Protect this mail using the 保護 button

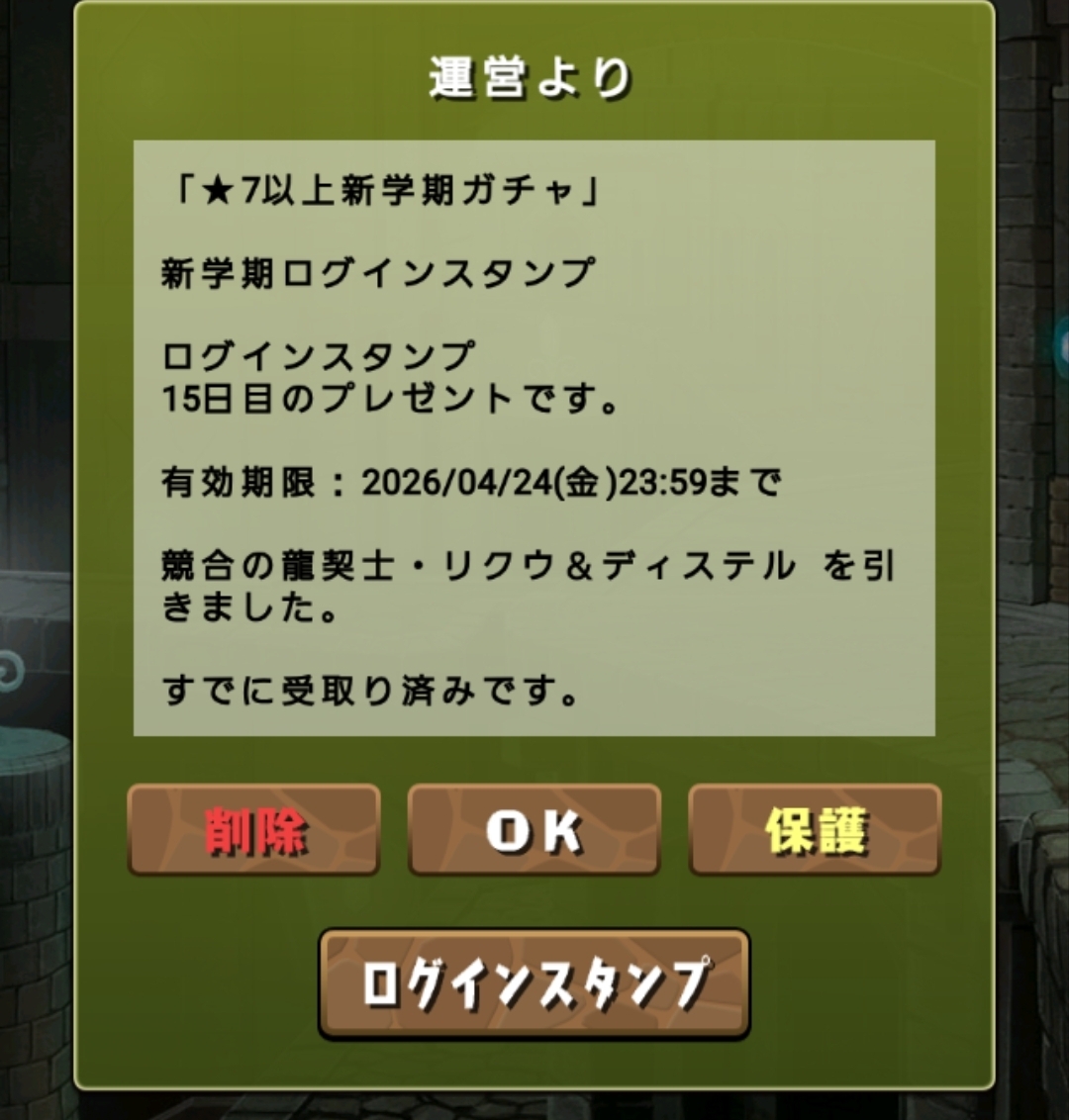click(x=815, y=830)
